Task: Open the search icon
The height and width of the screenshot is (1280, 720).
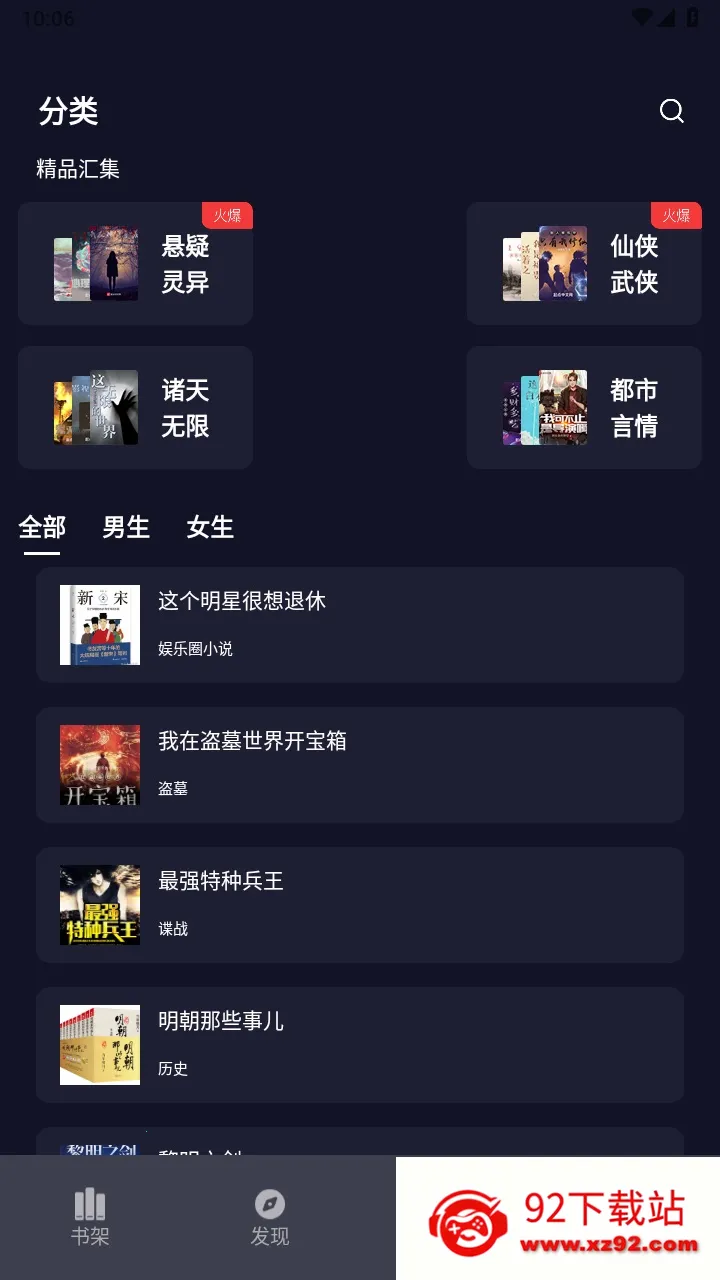Action: (x=672, y=111)
